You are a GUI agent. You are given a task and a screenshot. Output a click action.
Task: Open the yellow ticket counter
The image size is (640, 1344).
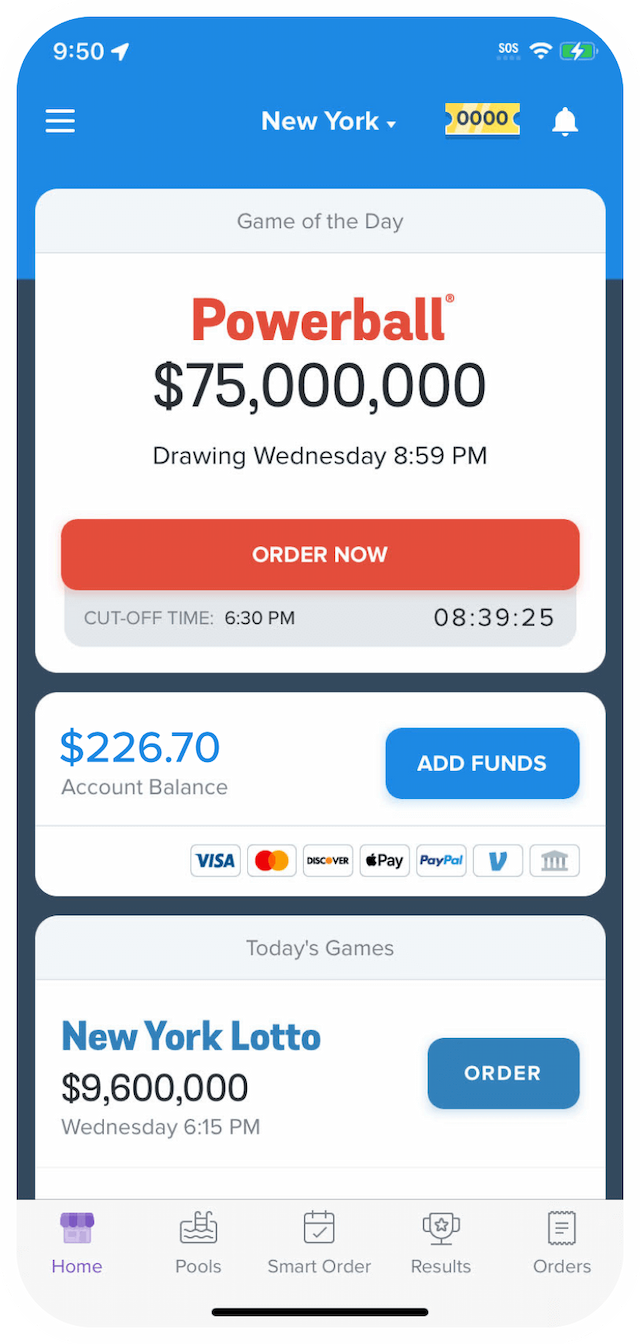(482, 119)
